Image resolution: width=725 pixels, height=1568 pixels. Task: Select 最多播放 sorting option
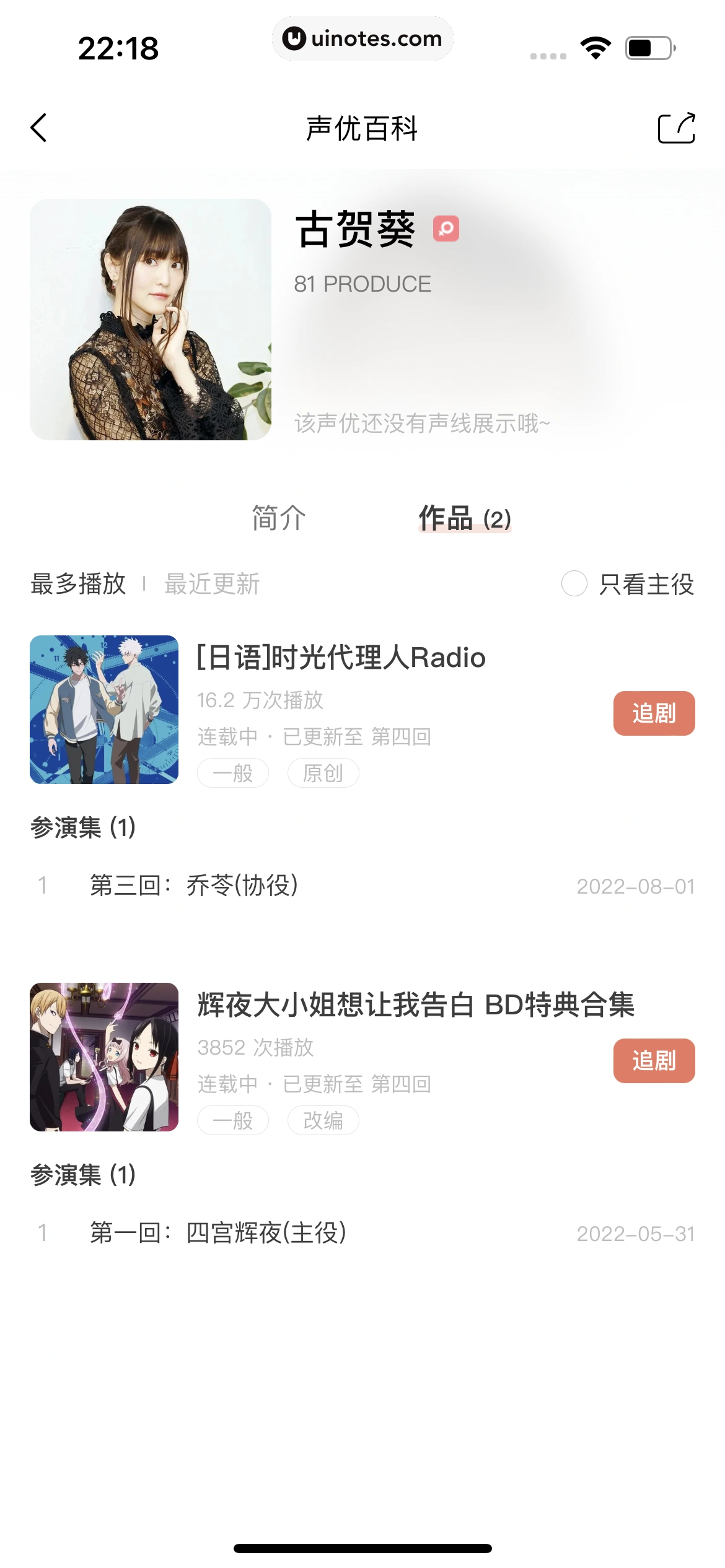(77, 584)
